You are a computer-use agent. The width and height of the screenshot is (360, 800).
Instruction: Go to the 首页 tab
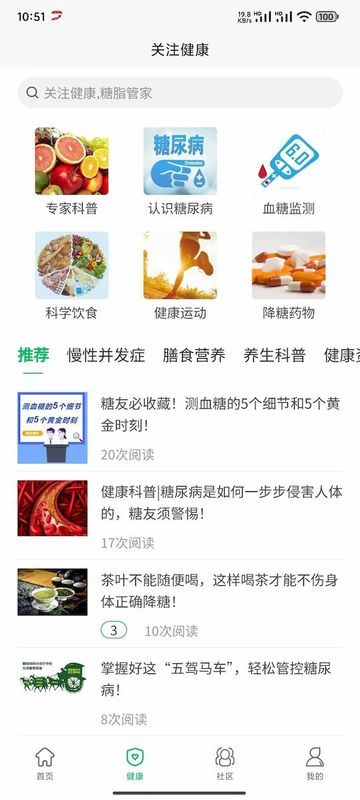(45, 763)
